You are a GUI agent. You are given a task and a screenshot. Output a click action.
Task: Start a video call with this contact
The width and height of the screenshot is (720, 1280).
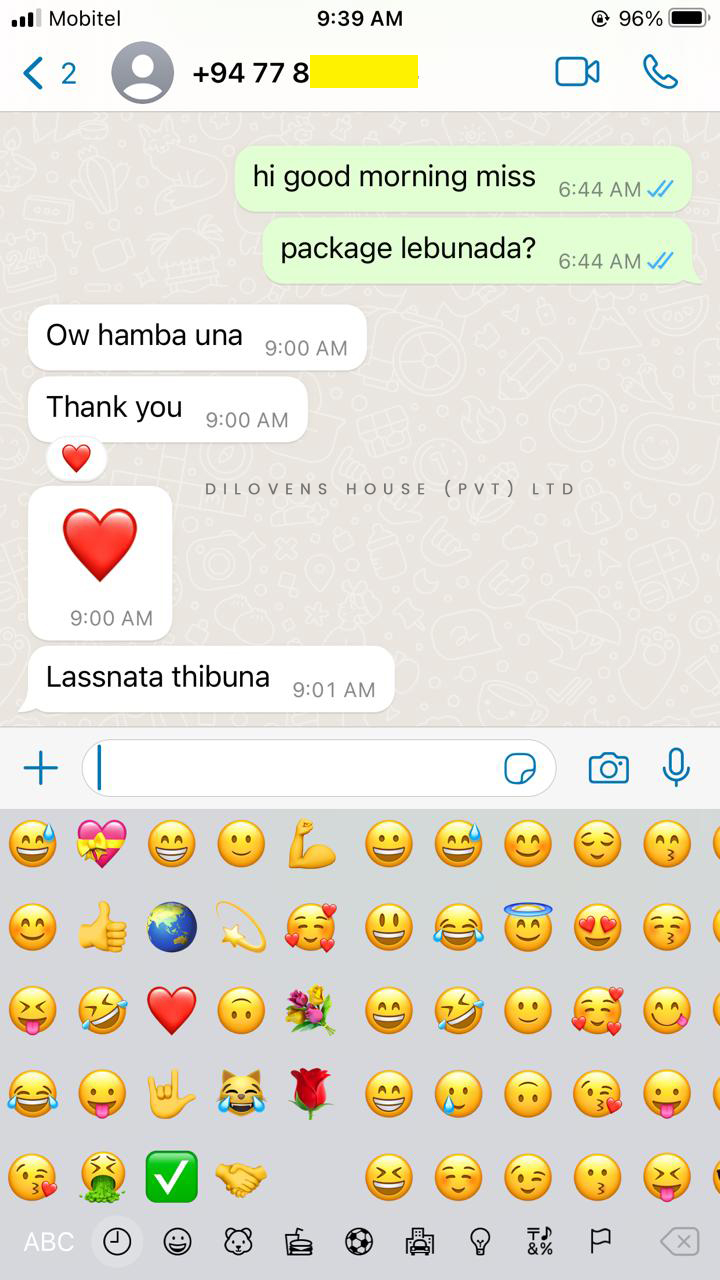coord(577,72)
